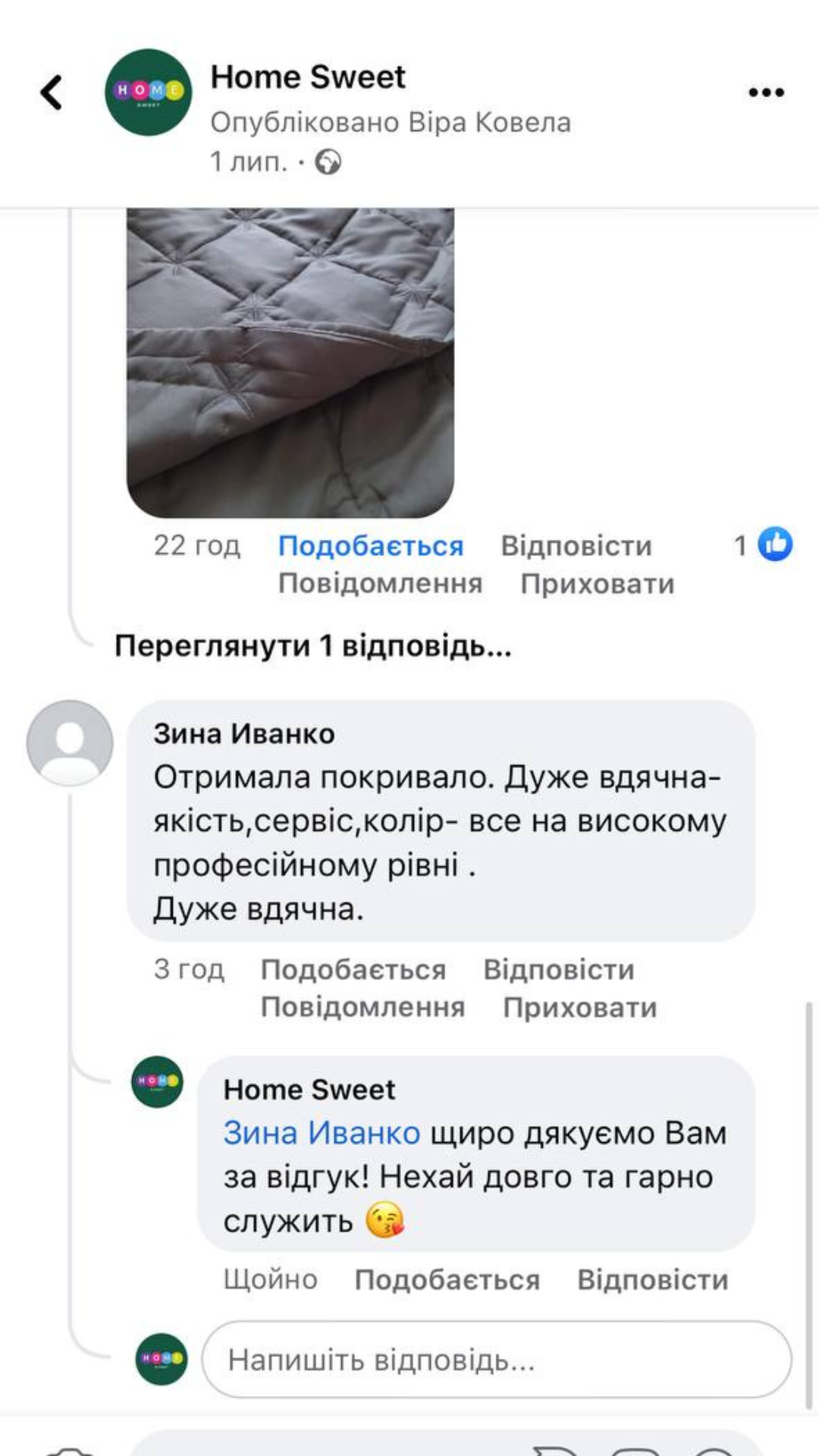The image size is (819, 1456).
Task: Reply to Зина Иванко's comment
Action: pyautogui.click(x=558, y=970)
